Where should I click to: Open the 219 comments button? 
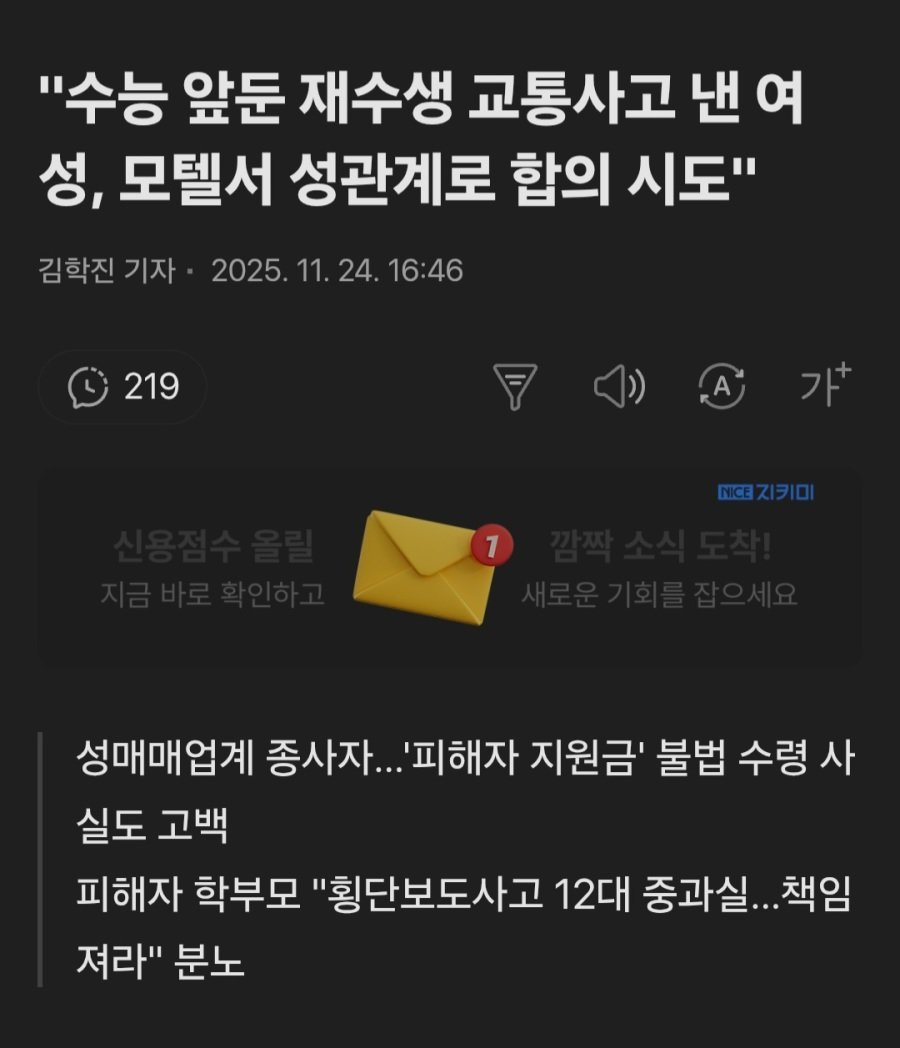[122, 386]
